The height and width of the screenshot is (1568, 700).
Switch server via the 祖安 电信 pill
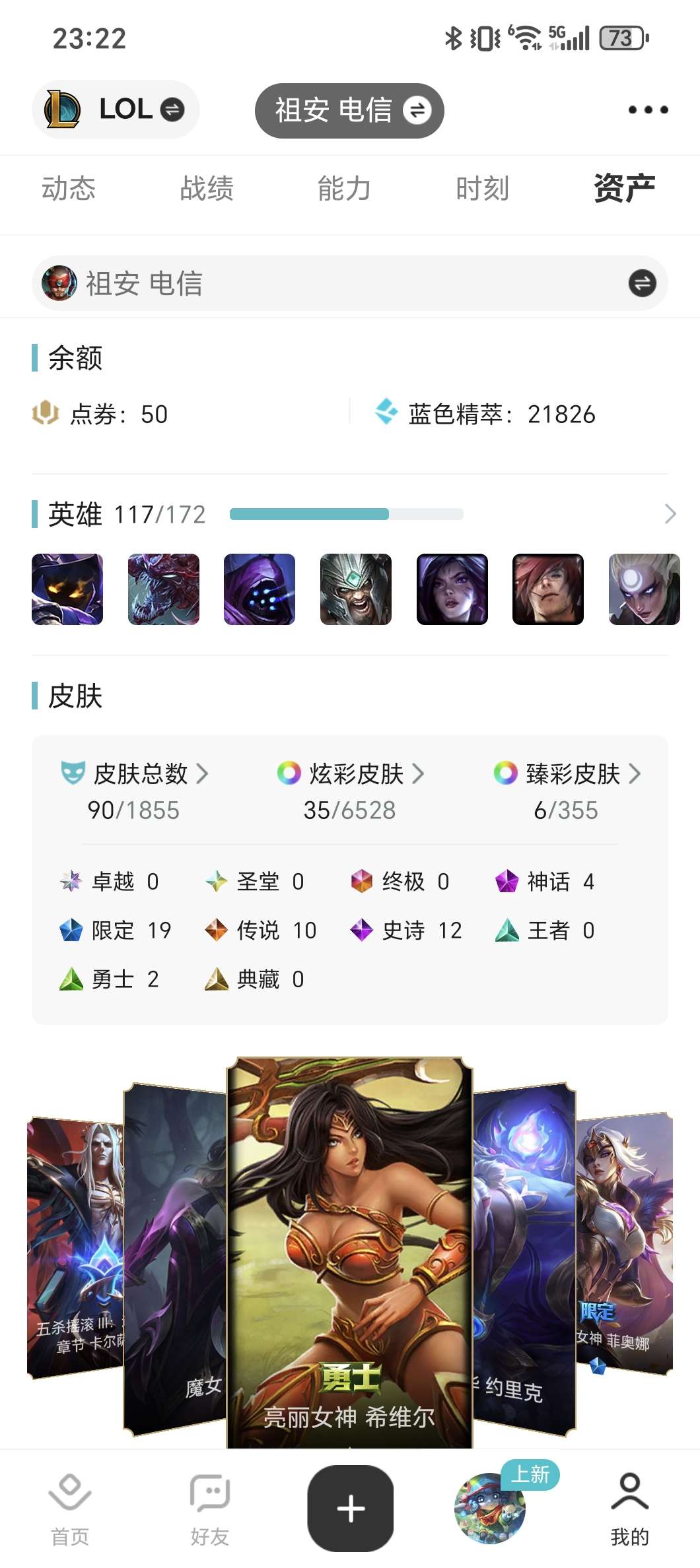(349, 111)
